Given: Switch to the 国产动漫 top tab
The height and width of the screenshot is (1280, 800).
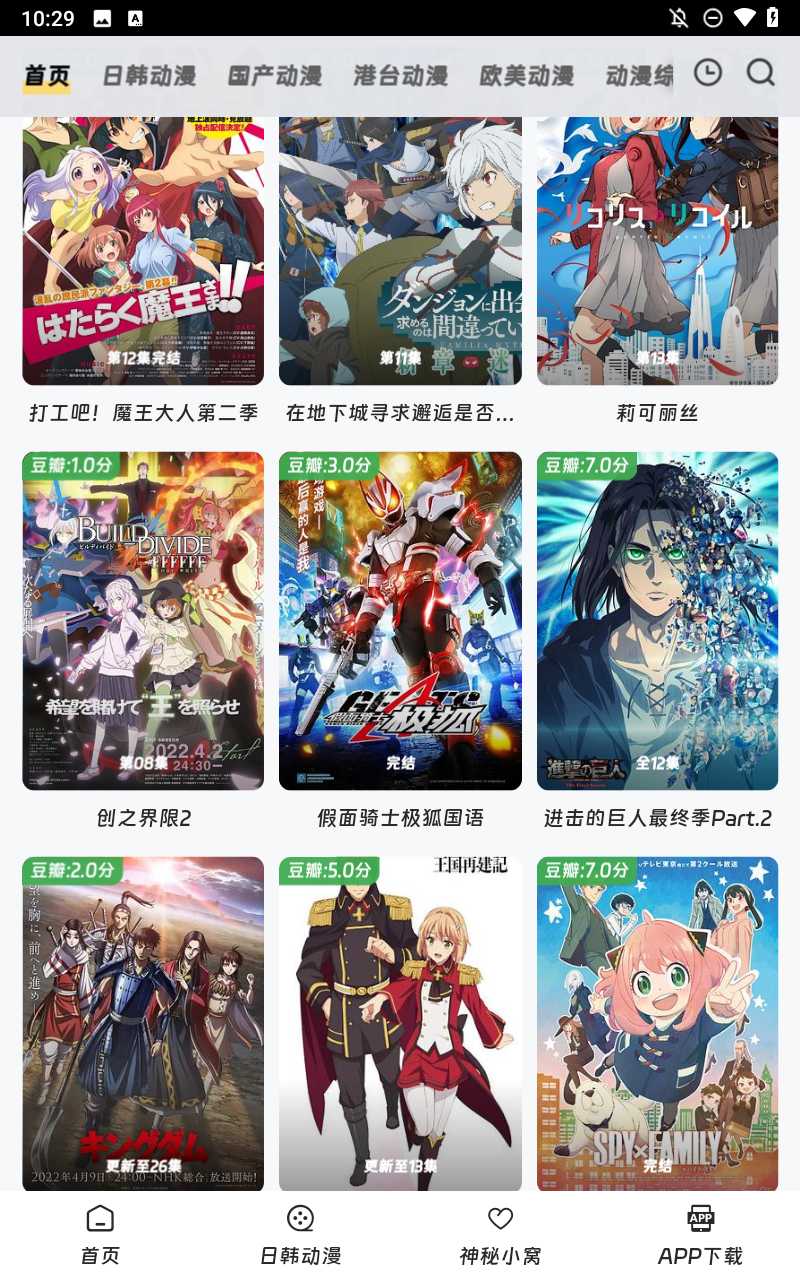Looking at the screenshot, I should coord(275,76).
